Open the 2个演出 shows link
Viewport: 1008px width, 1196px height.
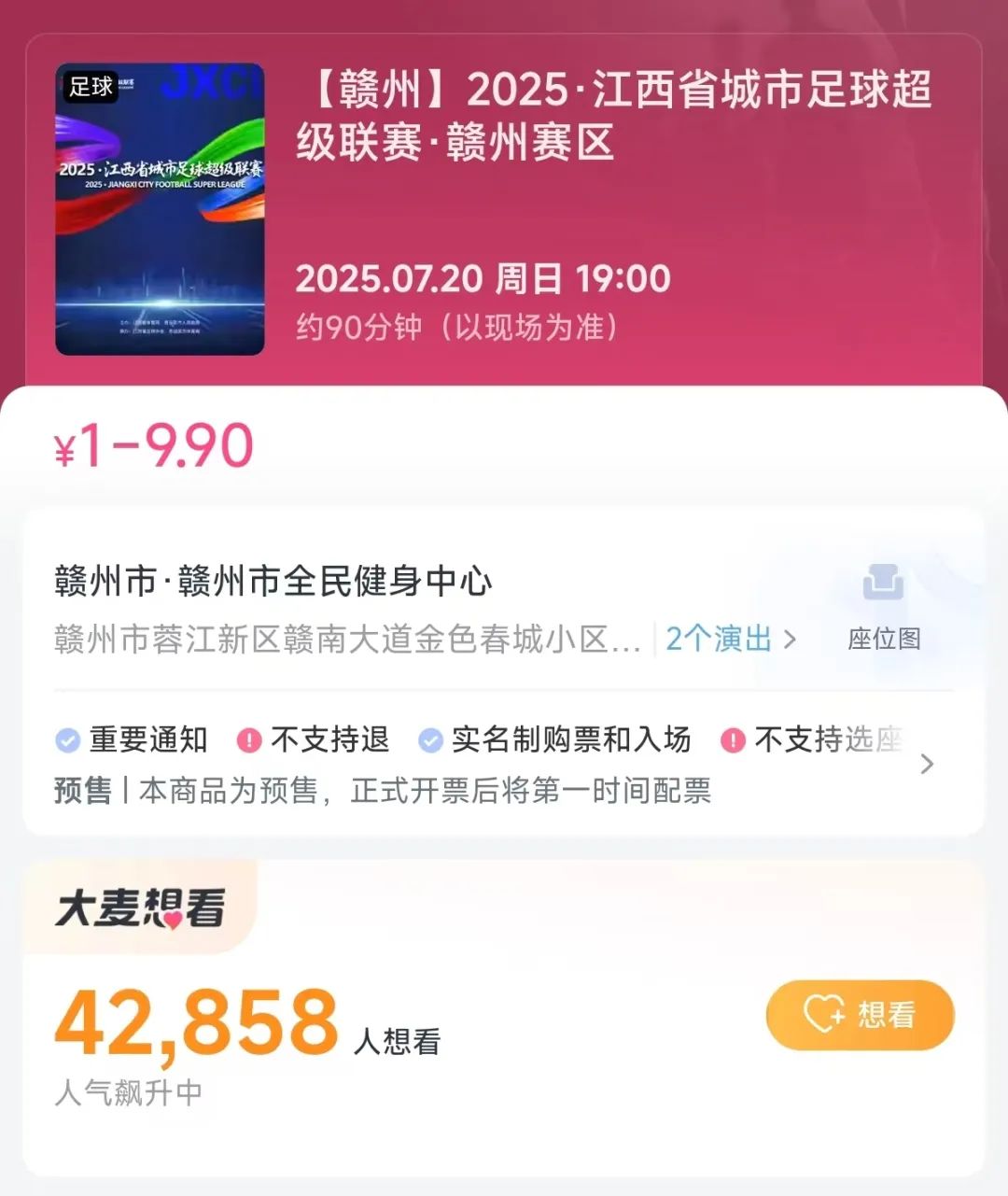click(731, 640)
